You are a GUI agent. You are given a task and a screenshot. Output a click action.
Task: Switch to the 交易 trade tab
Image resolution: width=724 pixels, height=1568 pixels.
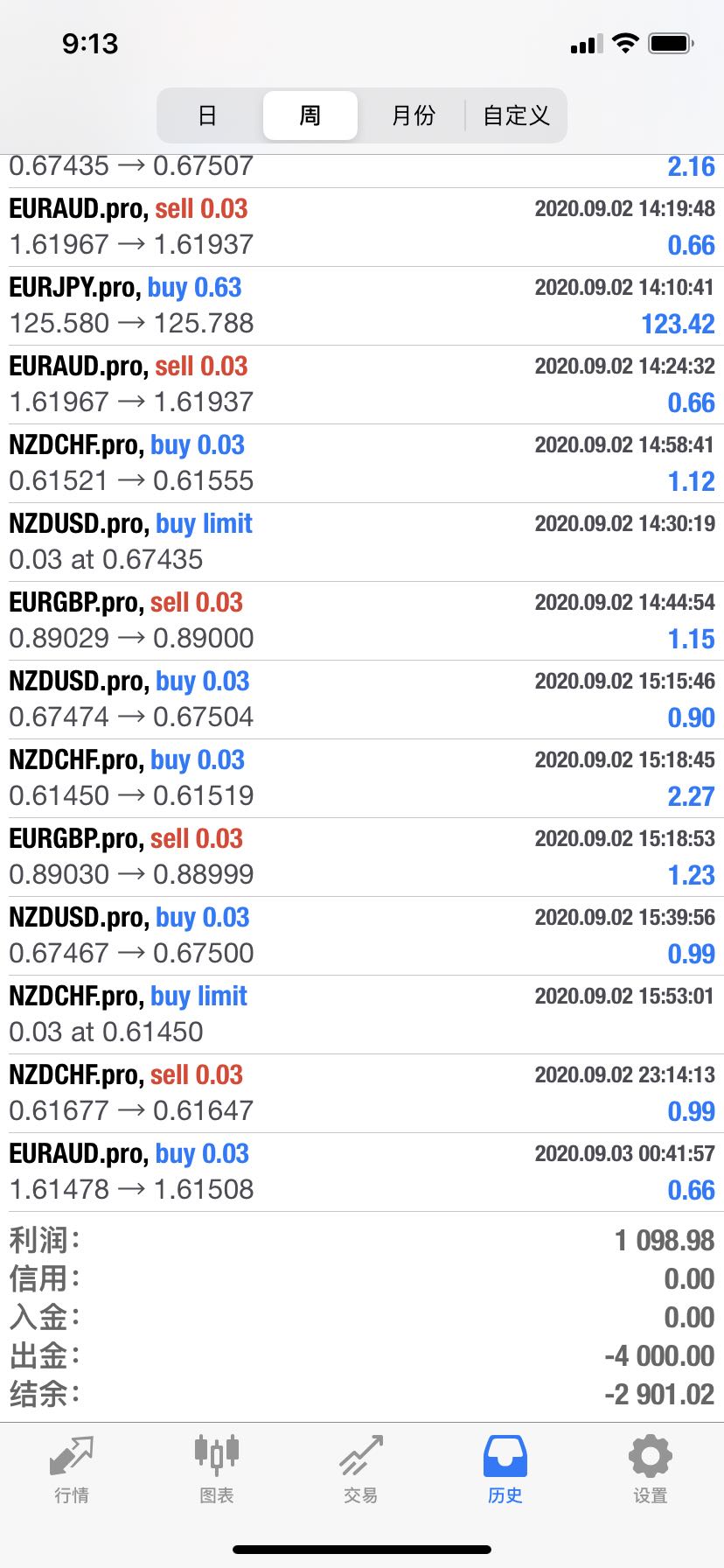360,1470
